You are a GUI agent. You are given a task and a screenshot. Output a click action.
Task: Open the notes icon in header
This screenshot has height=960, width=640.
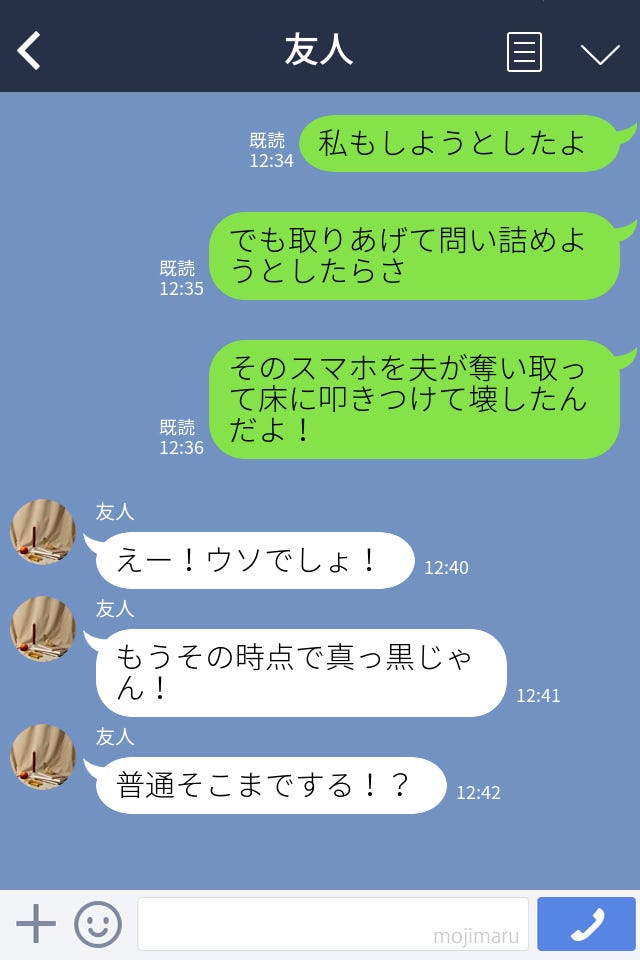(524, 52)
